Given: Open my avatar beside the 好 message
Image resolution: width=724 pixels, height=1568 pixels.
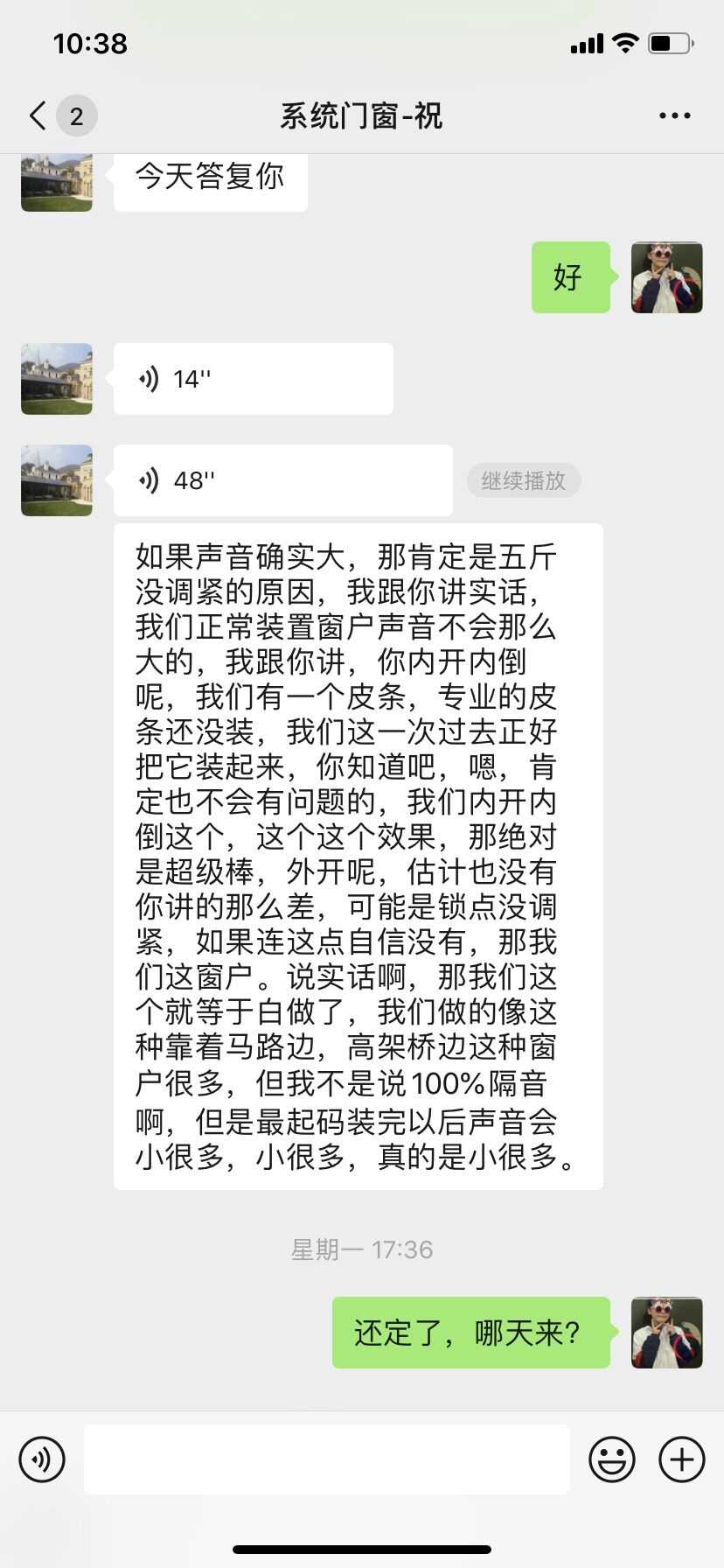Looking at the screenshot, I should [x=666, y=277].
